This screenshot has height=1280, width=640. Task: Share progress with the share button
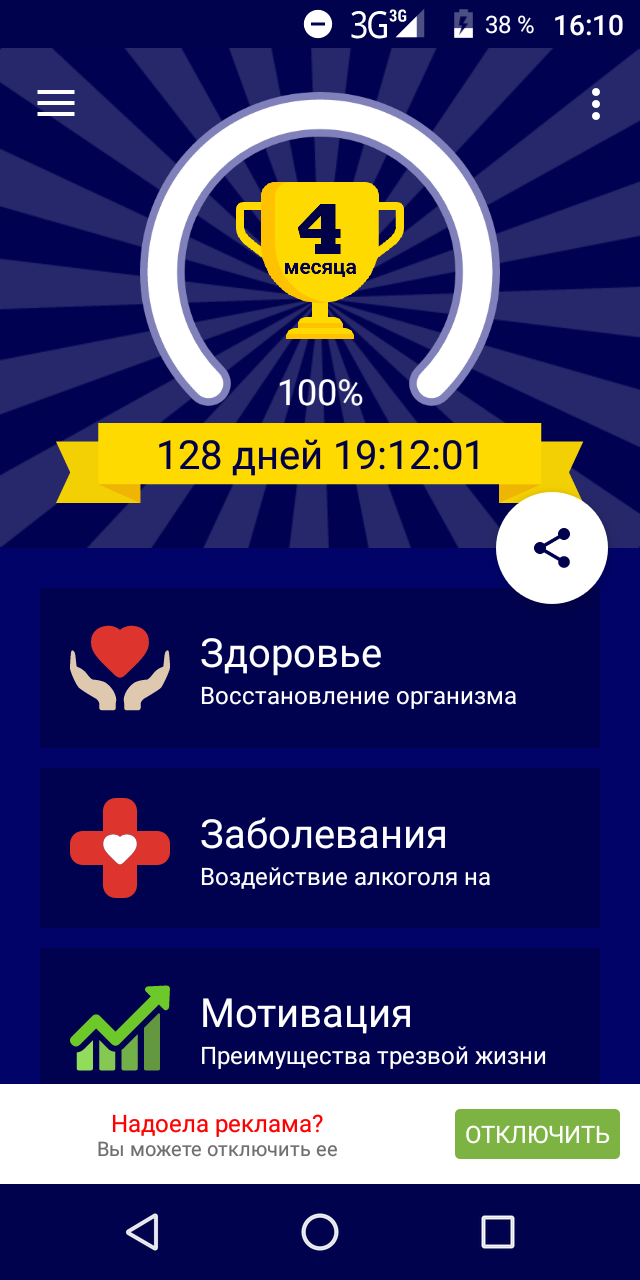coord(552,548)
